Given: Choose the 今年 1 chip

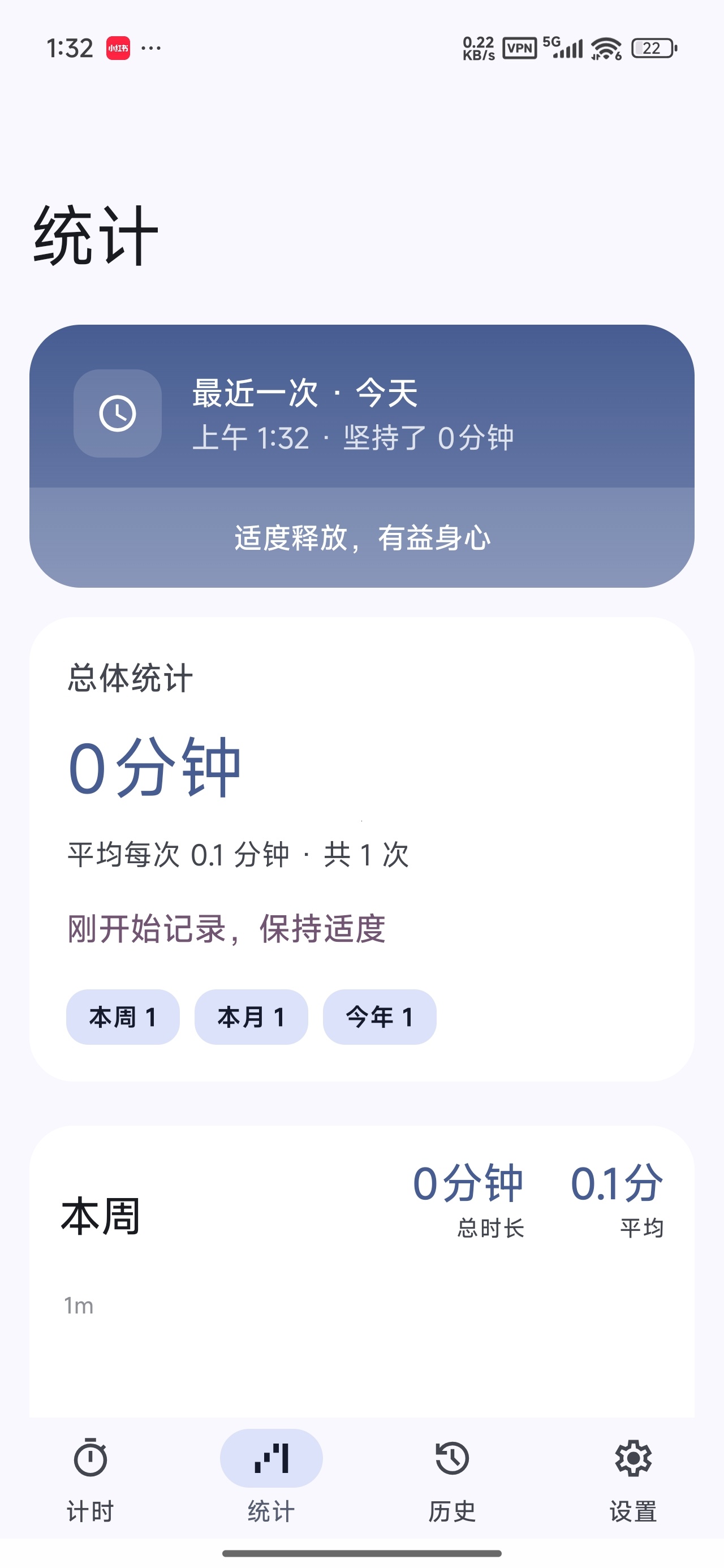Looking at the screenshot, I should click(x=380, y=1017).
